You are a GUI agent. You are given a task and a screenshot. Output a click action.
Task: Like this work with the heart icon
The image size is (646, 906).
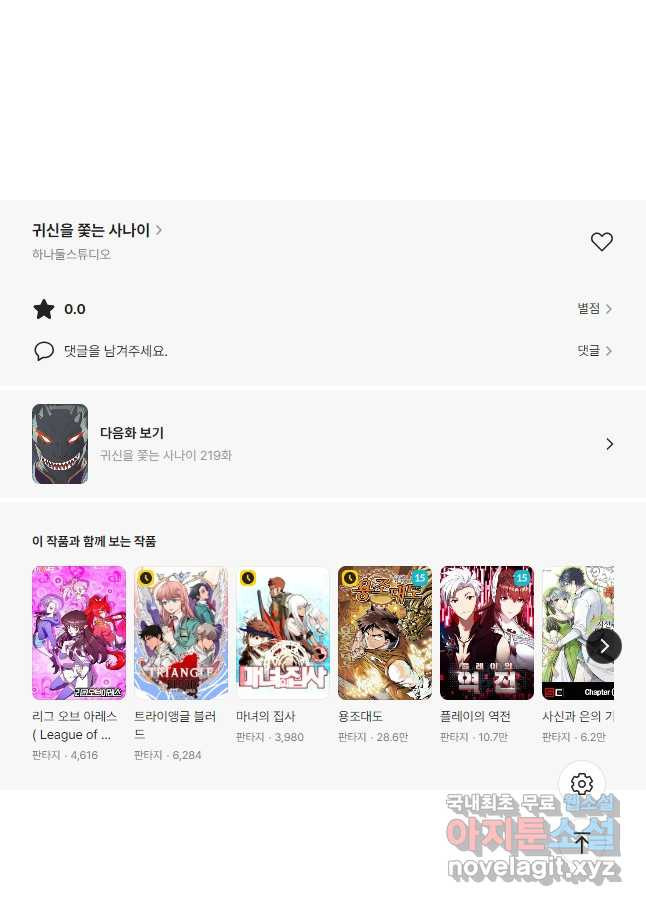[601, 242]
